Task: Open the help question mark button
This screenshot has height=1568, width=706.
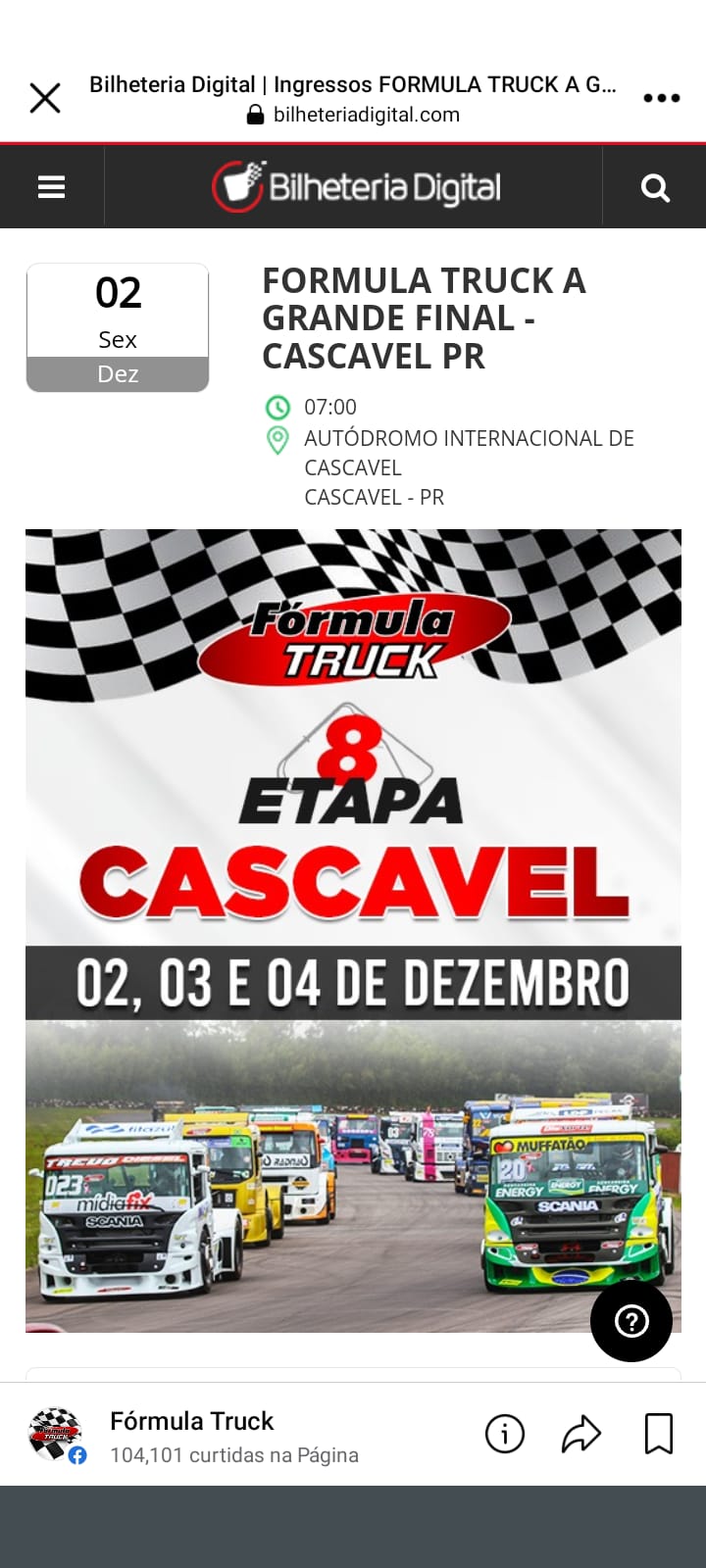Action: click(x=630, y=1320)
